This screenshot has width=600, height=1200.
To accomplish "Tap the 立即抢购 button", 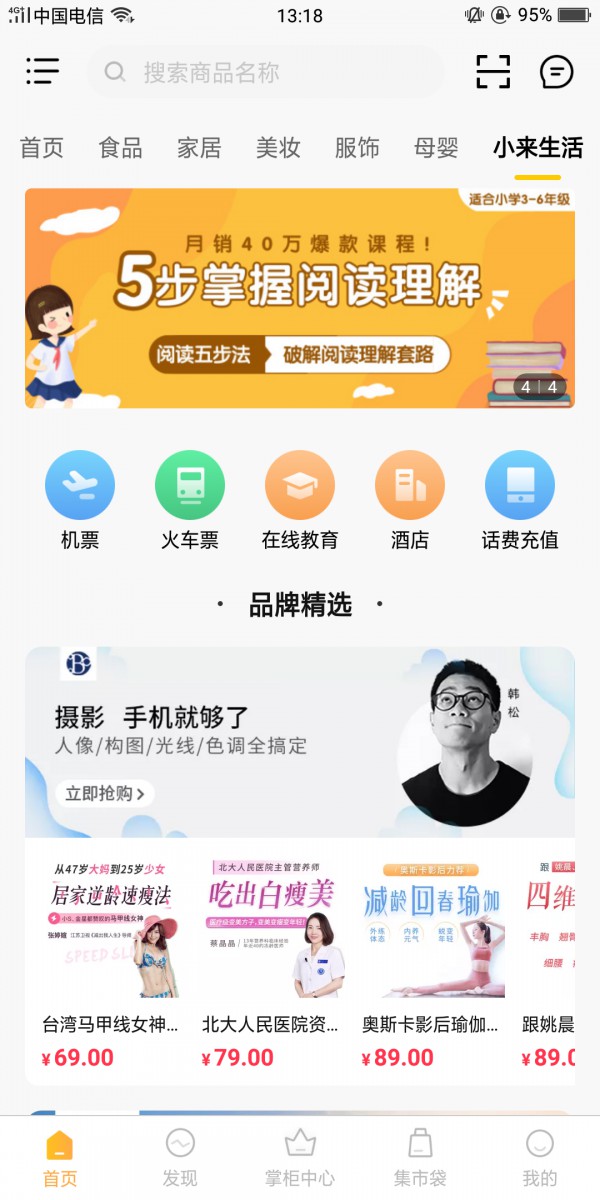I will (105, 794).
